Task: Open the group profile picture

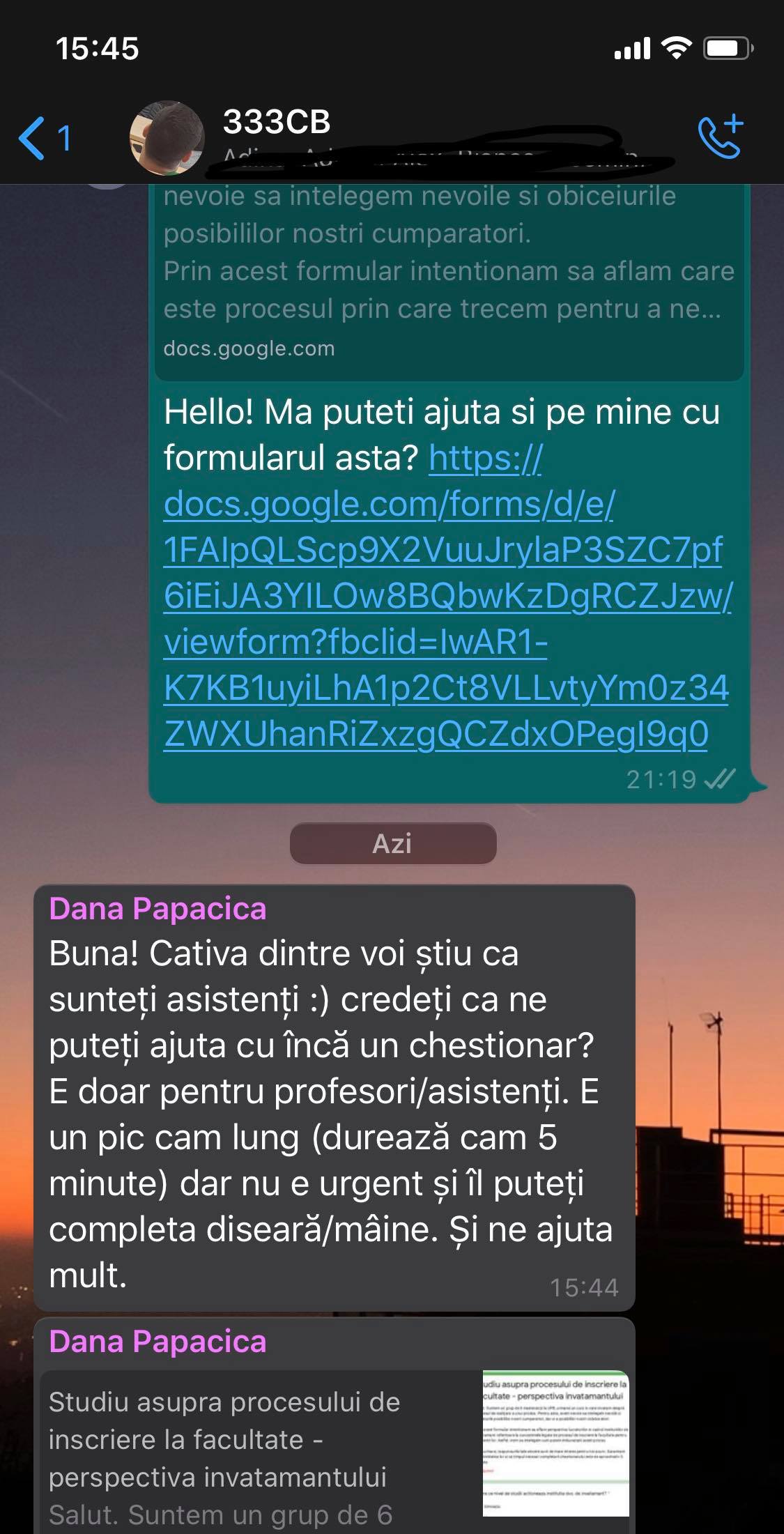Action: [x=167, y=137]
